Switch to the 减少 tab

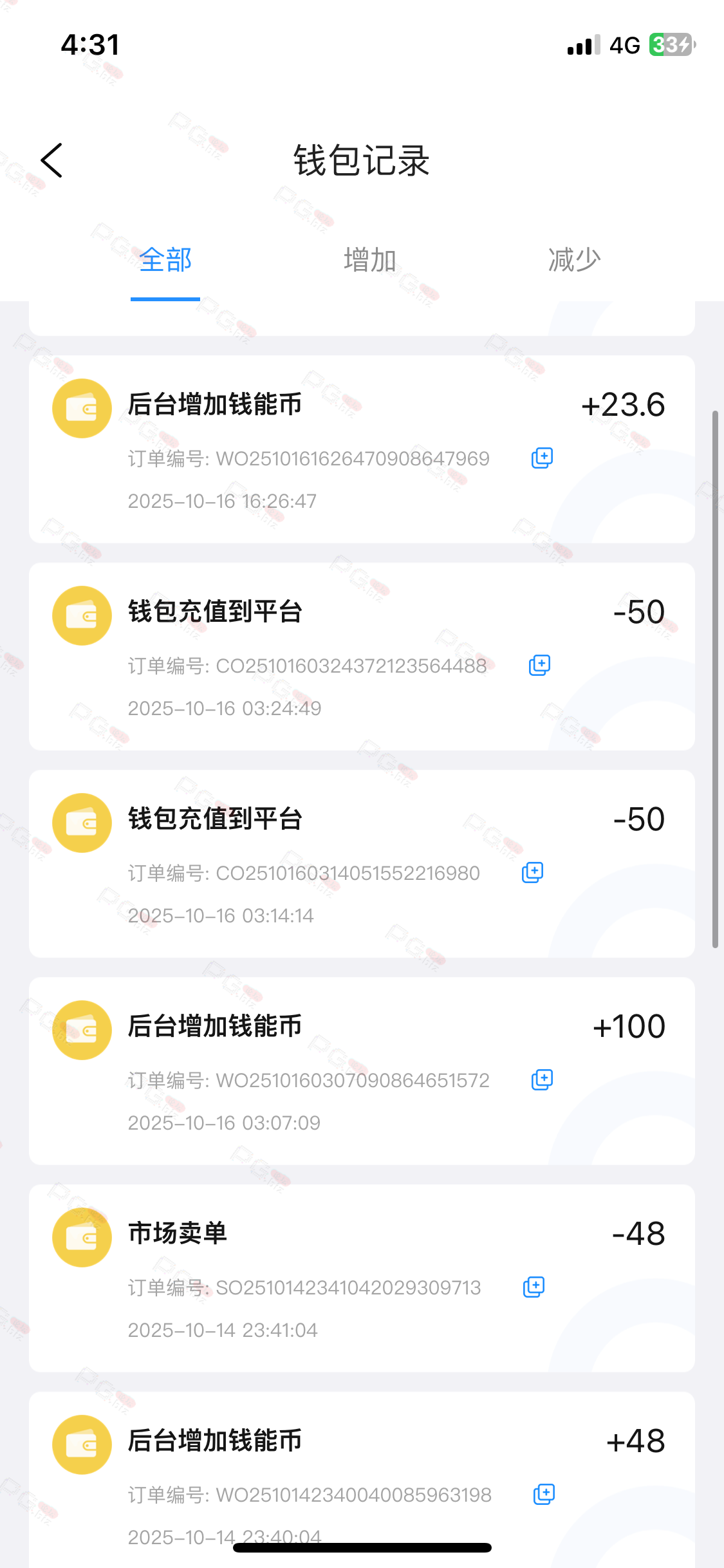pos(574,260)
